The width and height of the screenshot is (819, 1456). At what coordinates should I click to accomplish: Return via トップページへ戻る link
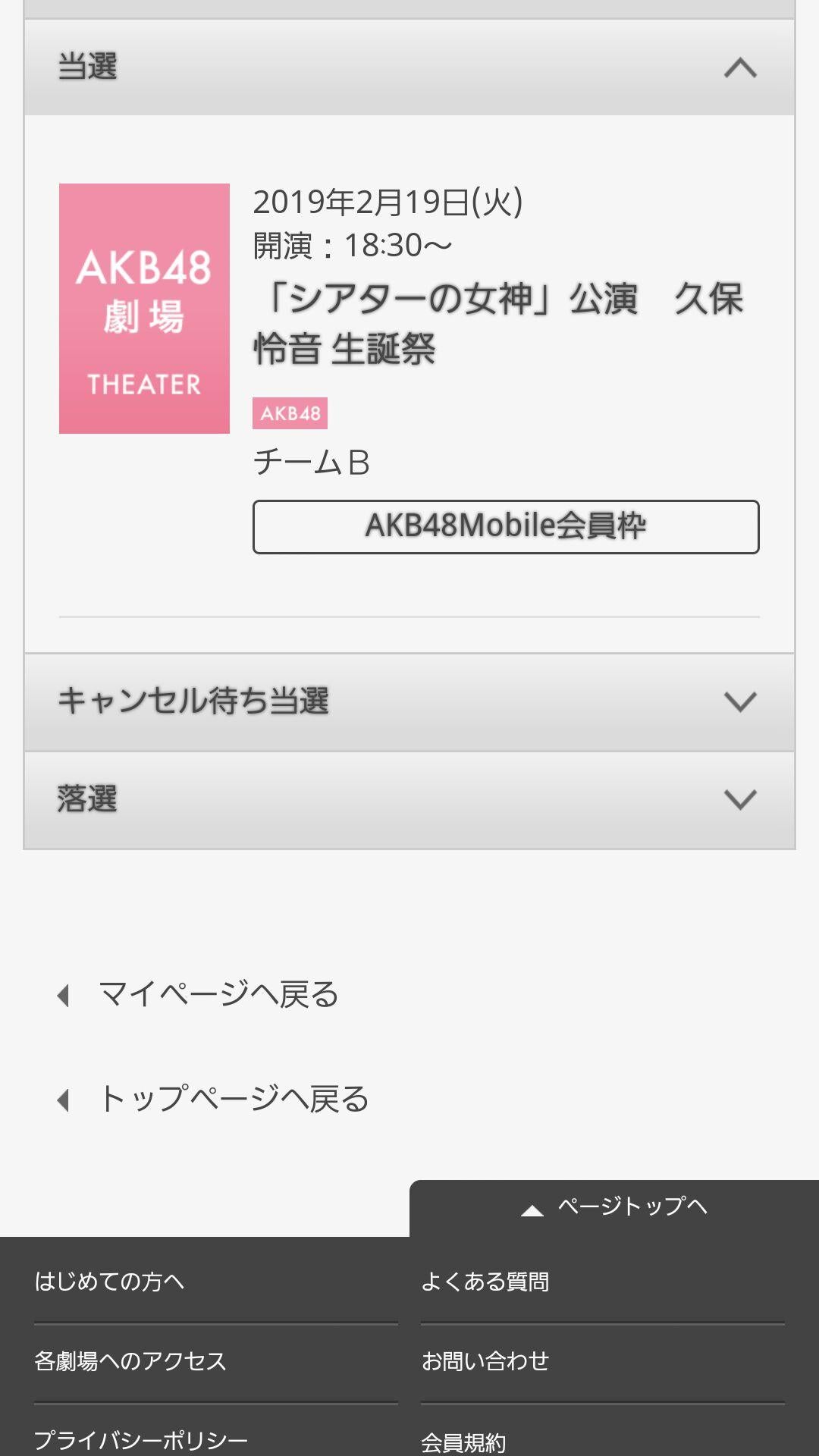pos(233,1099)
